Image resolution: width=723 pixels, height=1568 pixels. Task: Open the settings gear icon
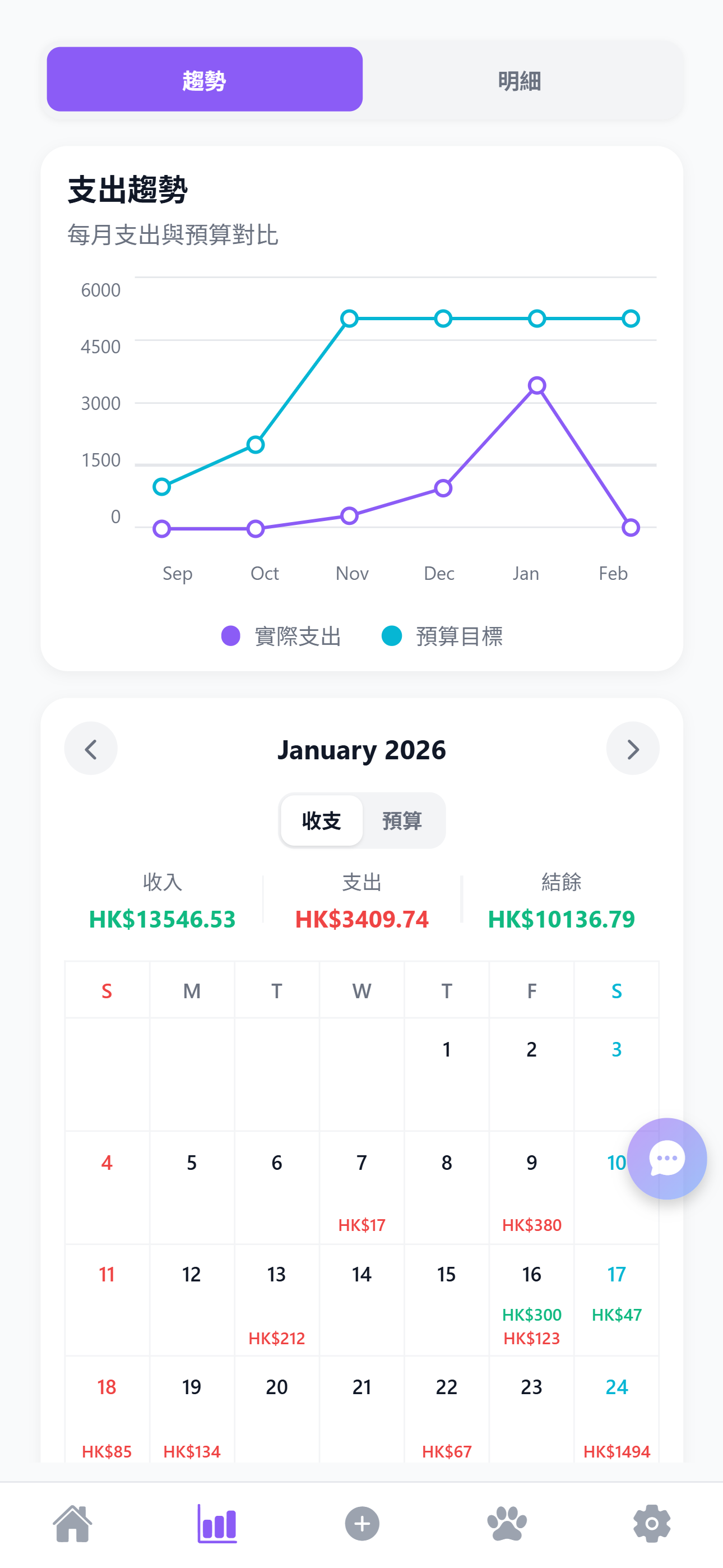651,1524
